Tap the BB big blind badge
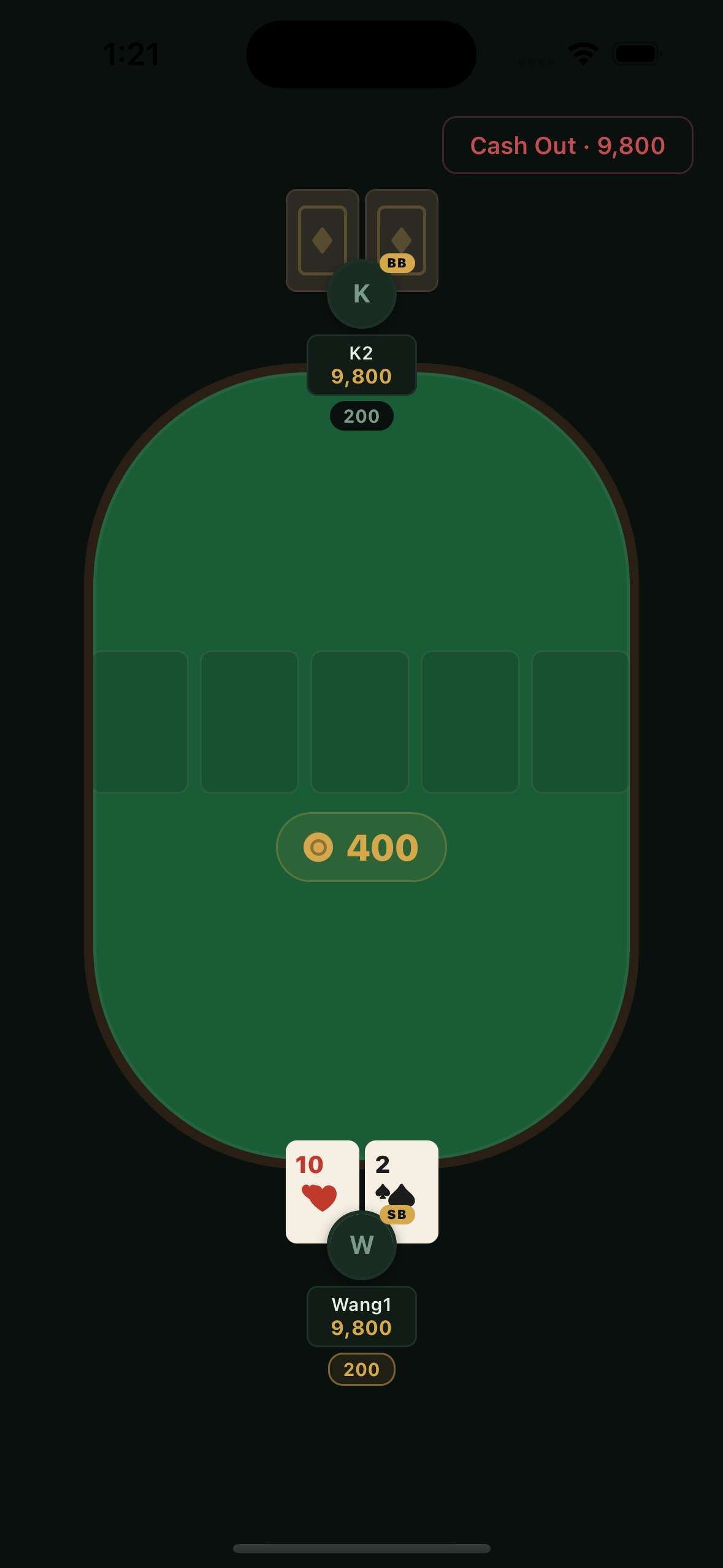723x1568 pixels. 396,264
